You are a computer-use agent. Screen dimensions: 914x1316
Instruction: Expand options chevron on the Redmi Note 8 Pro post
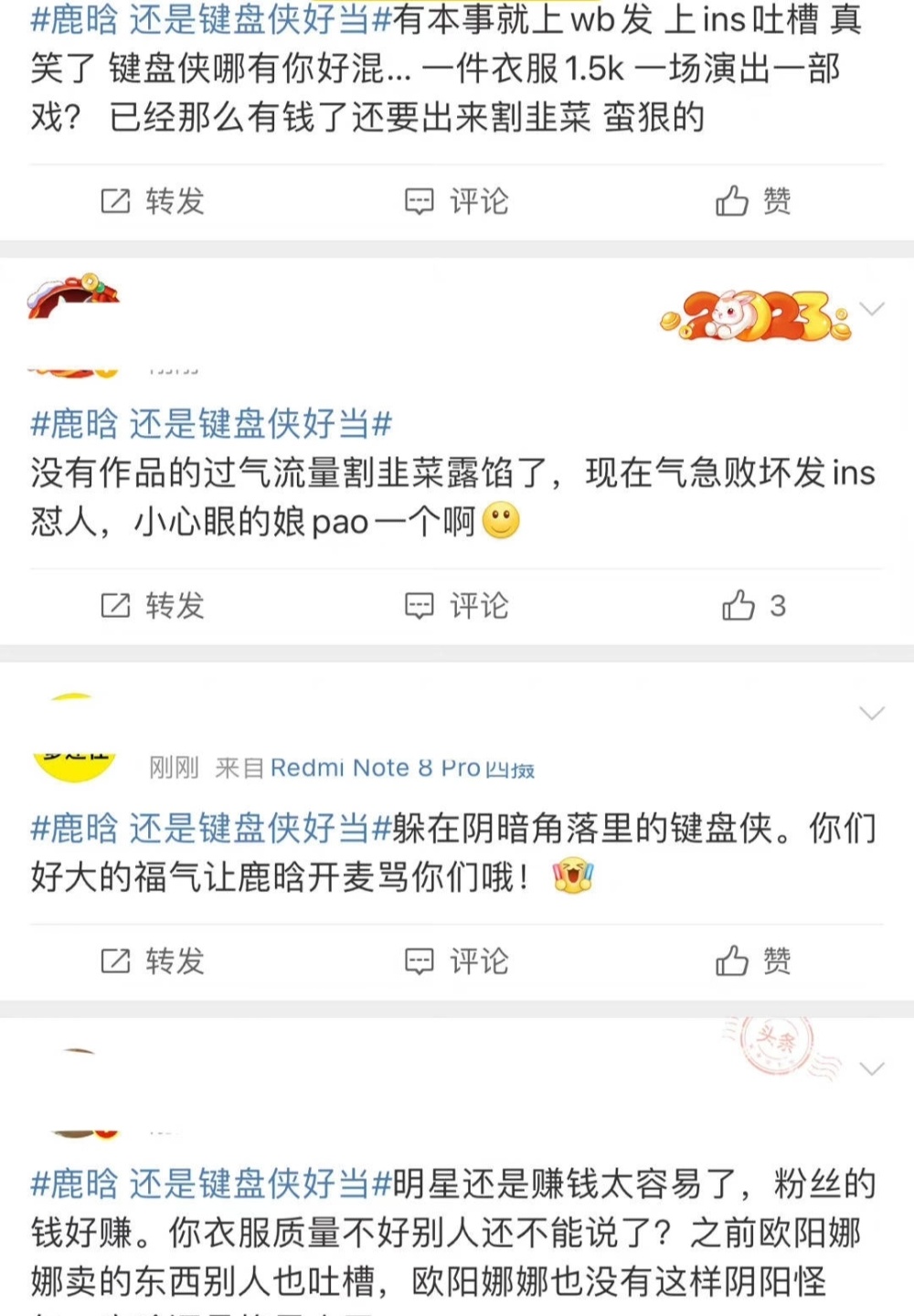872,713
